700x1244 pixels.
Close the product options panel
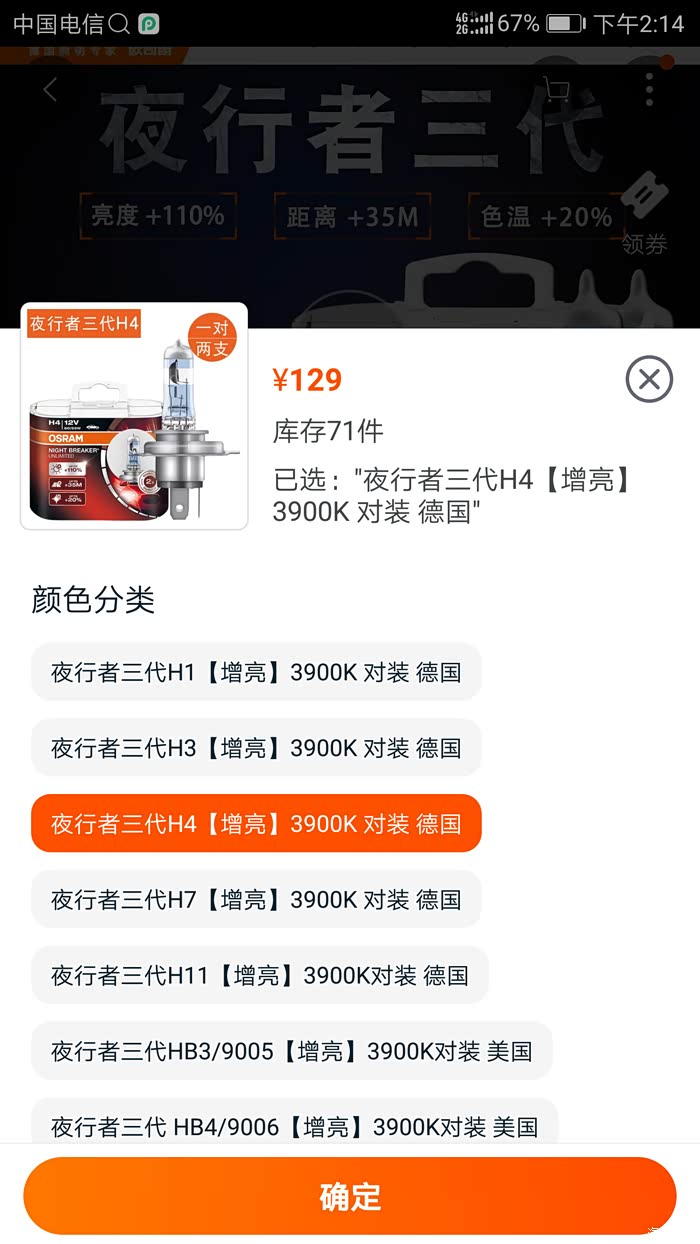coord(649,380)
